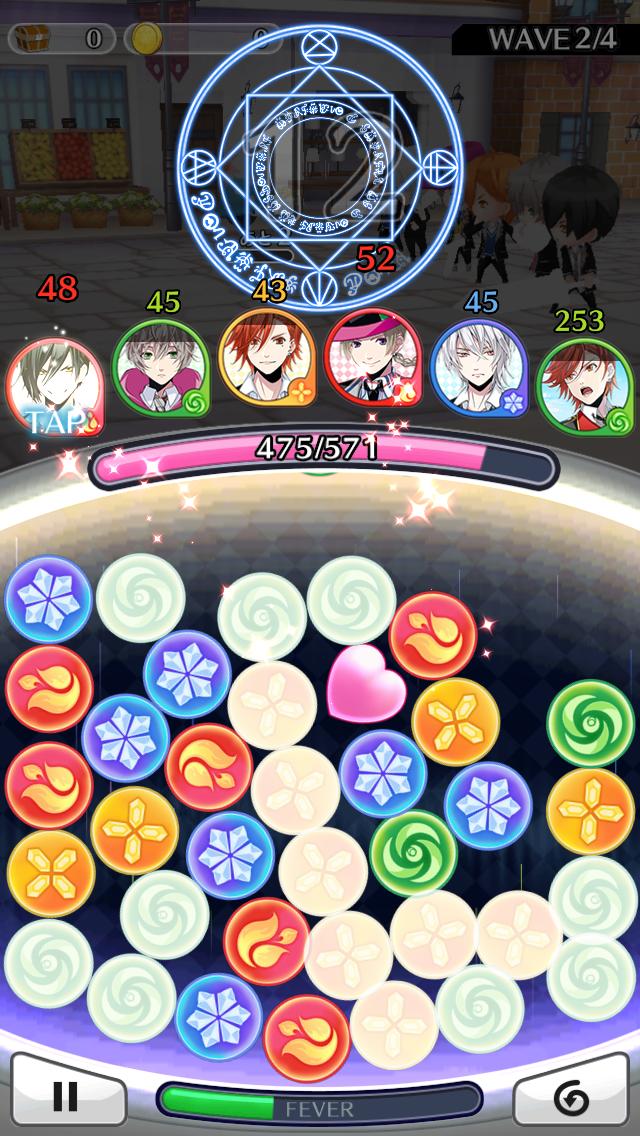Tap the pink heart piece
The width and height of the screenshot is (640, 1136).
[x=366, y=683]
